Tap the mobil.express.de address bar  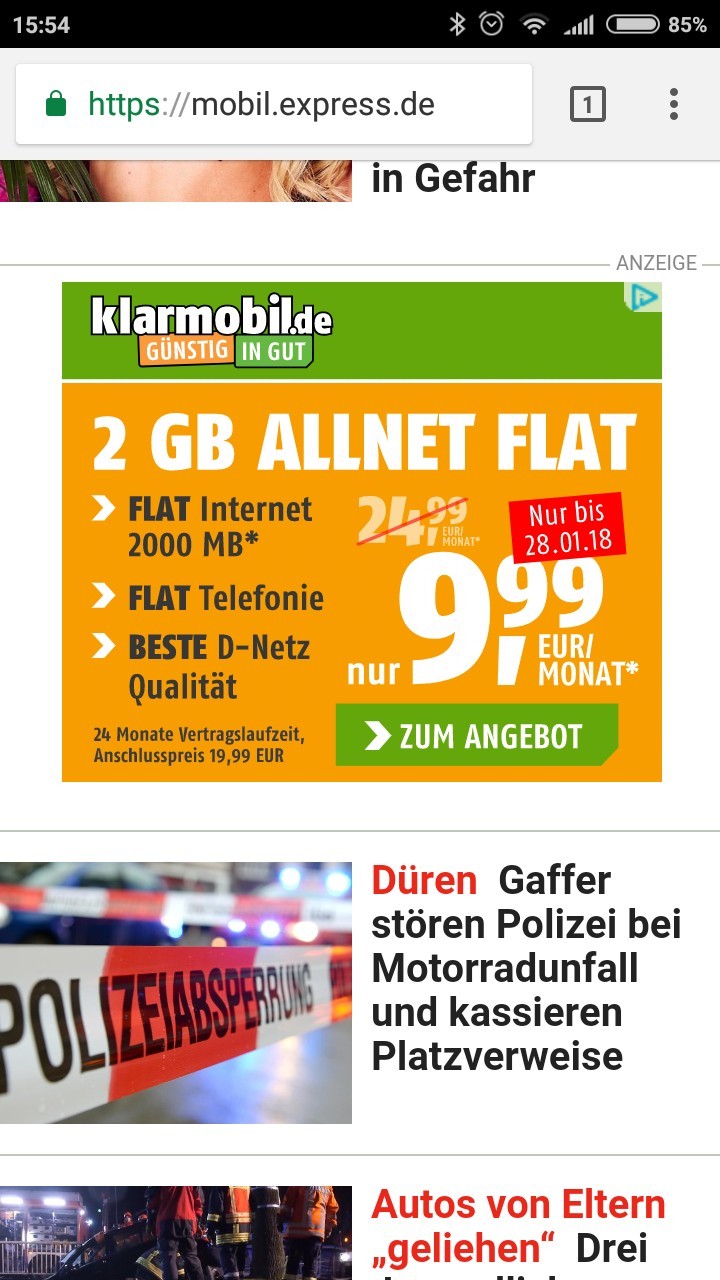273,104
